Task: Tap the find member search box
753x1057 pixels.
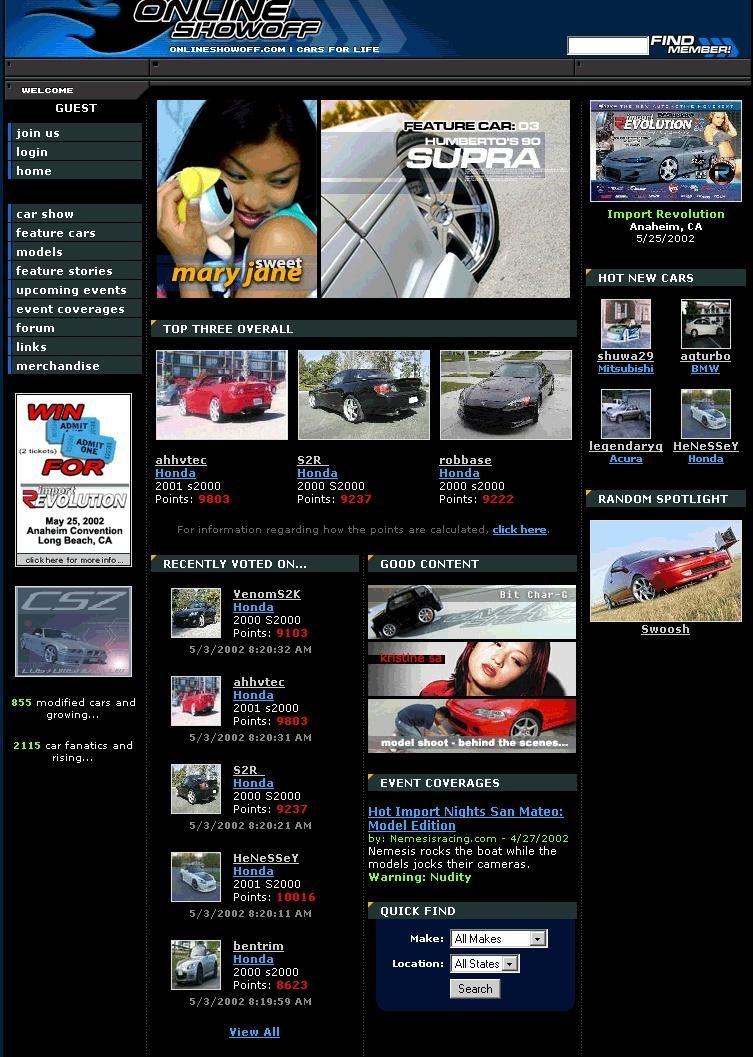Action: pyautogui.click(x=607, y=46)
